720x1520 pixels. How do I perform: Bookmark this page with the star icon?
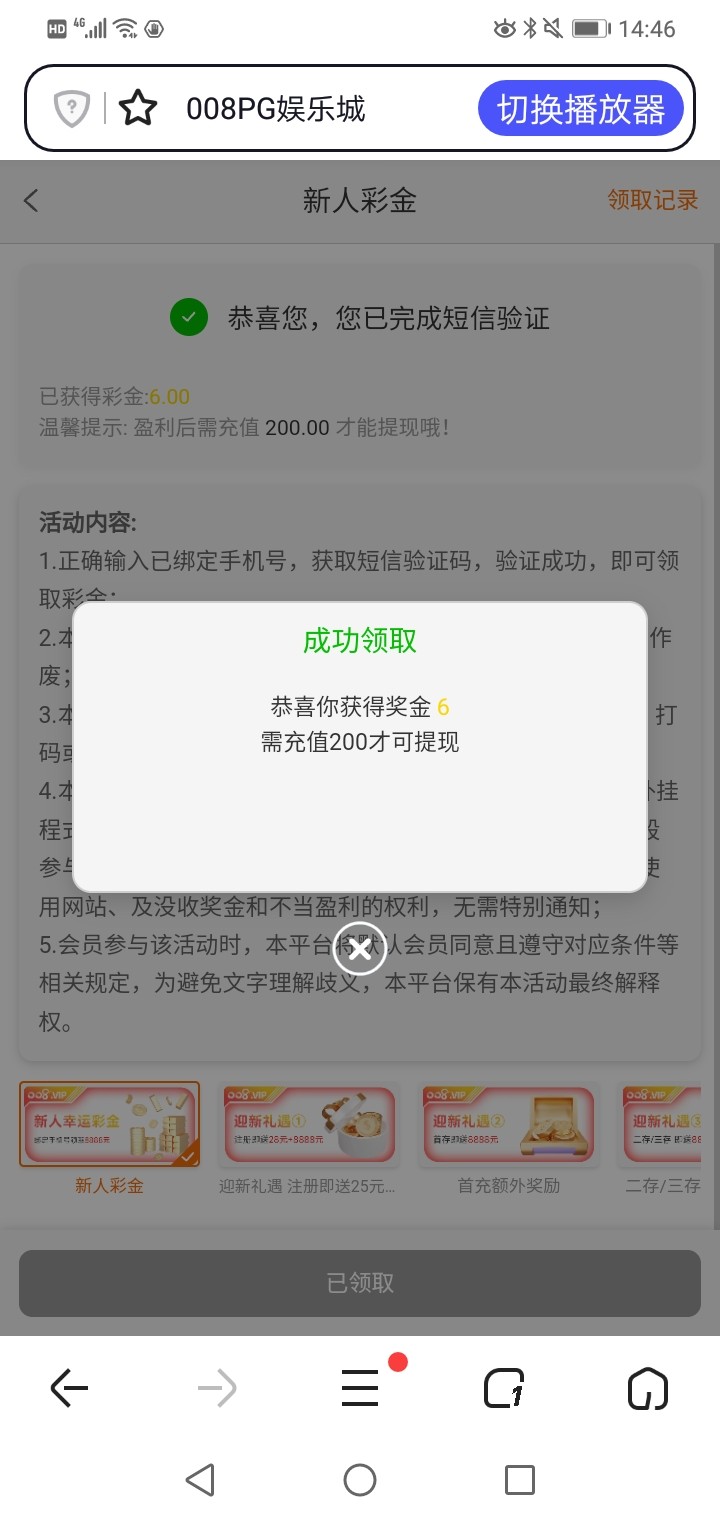(138, 108)
